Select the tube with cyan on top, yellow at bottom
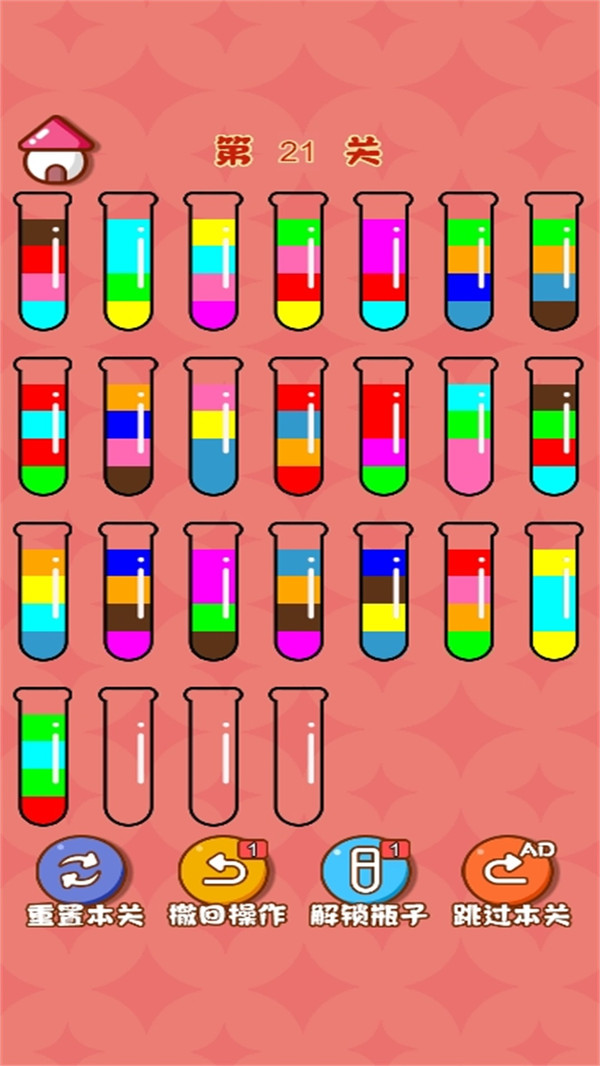Viewport: 600px width, 1066px height. [128, 262]
